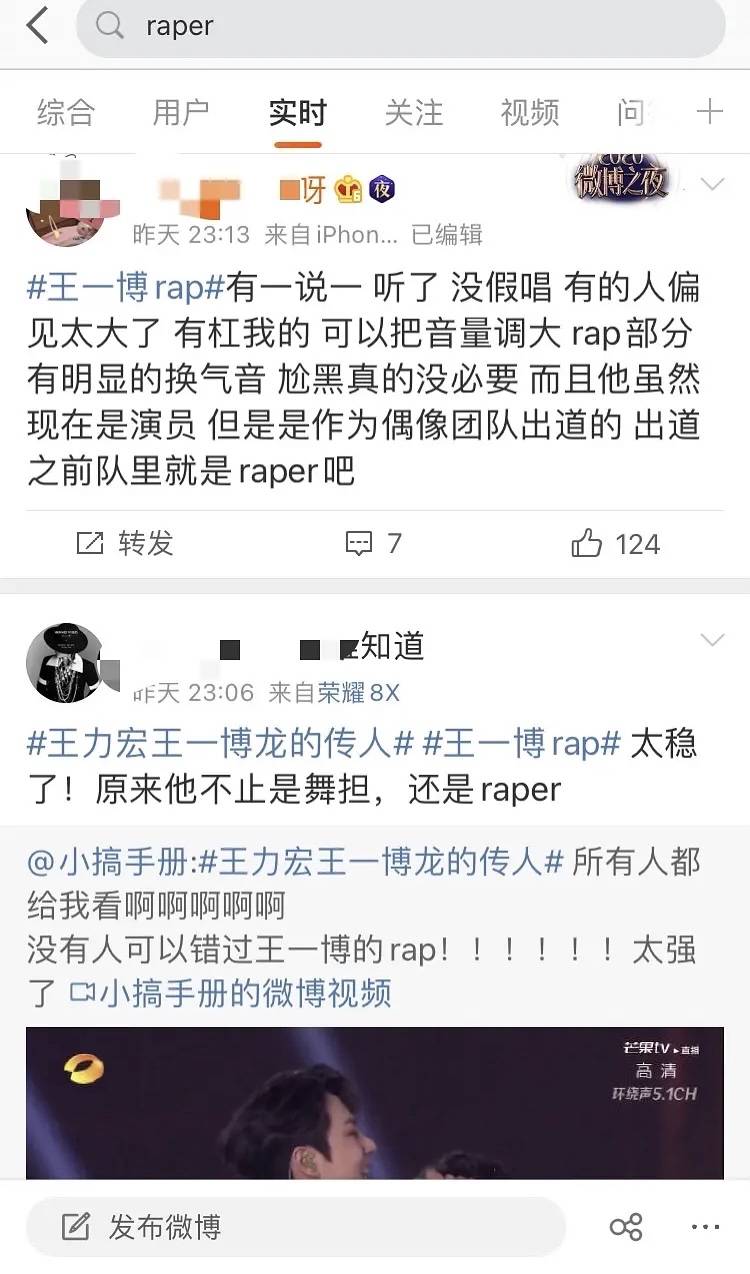The width and height of the screenshot is (750, 1274).
Task: Open the three-dot more options menu
Action: coord(705,1227)
